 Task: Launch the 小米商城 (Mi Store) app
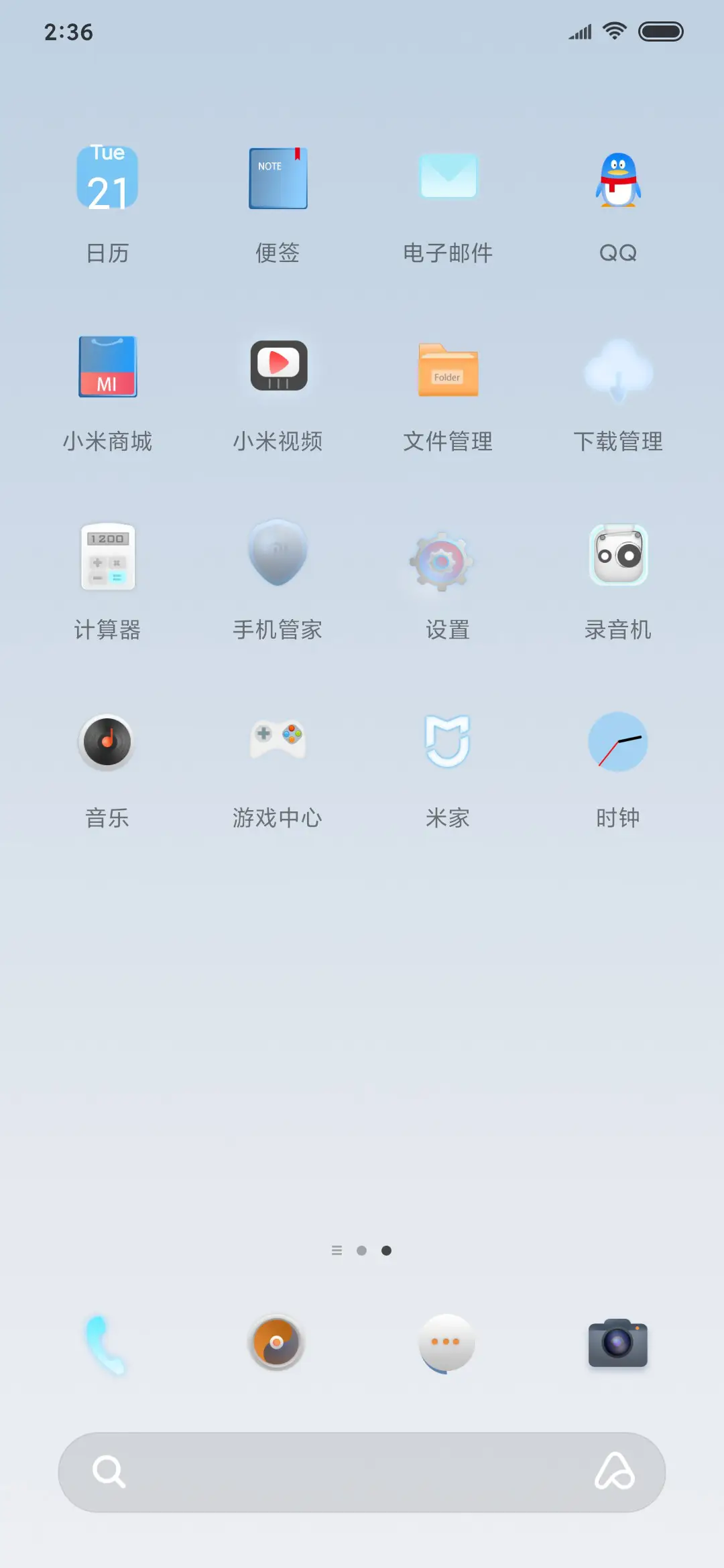(107, 369)
